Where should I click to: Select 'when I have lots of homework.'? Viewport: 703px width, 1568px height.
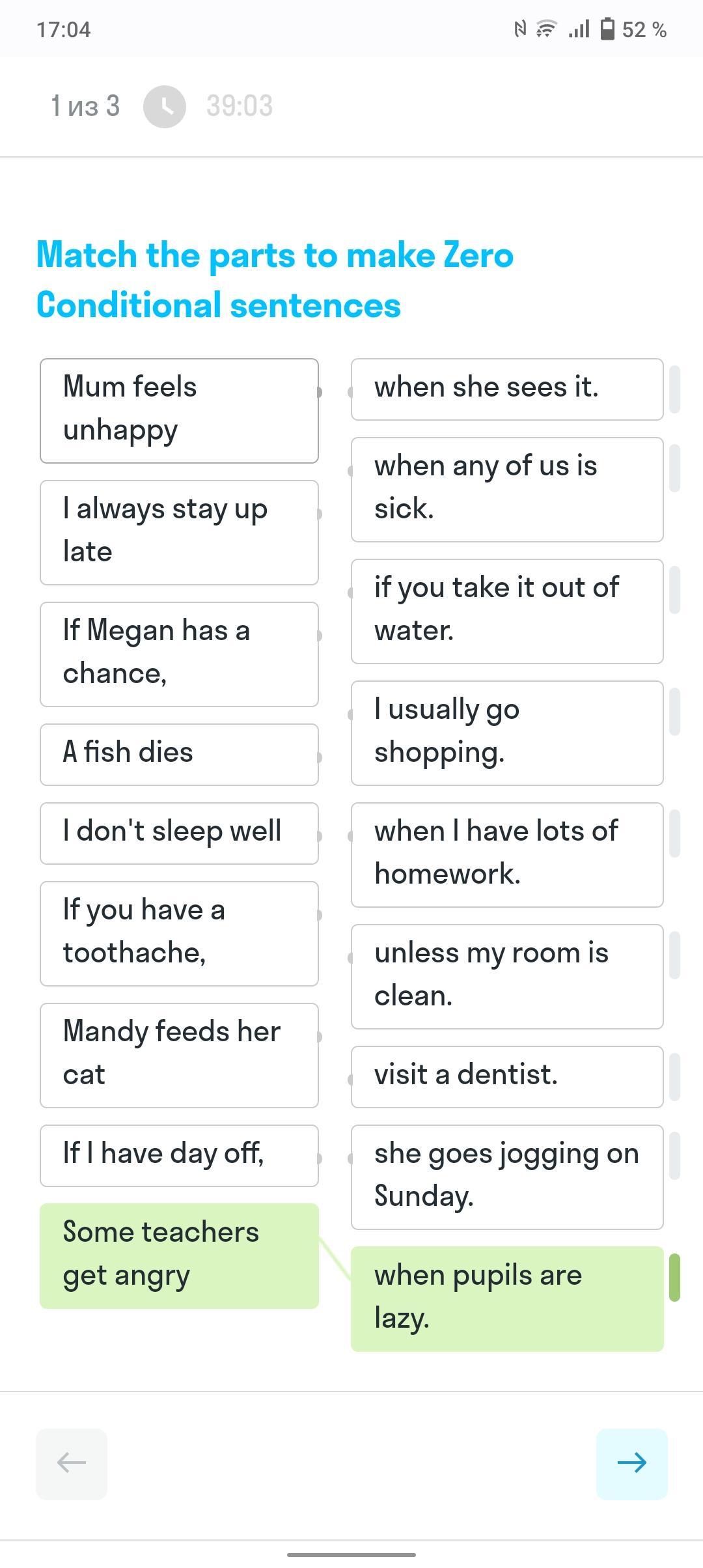pos(507,854)
